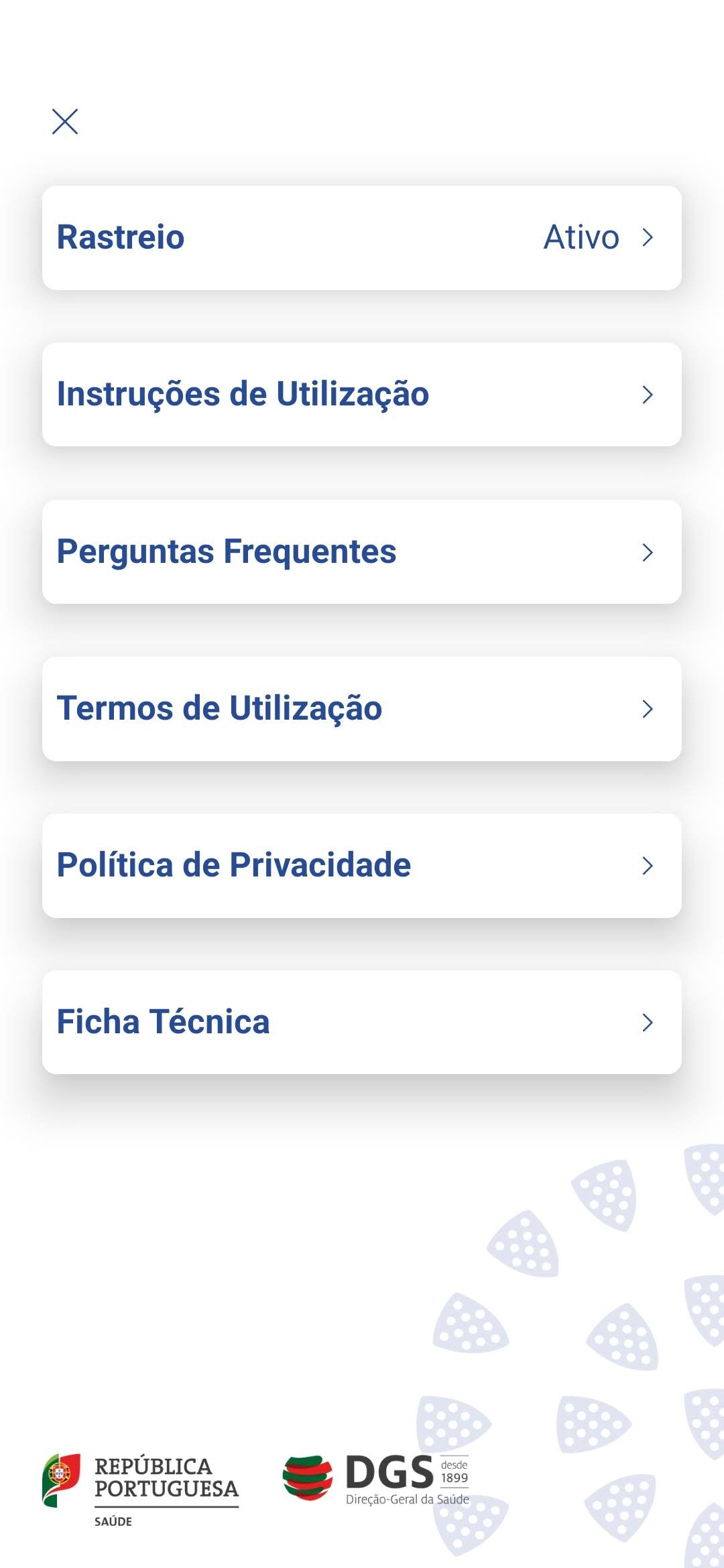Open Termos de Utilização
Viewport: 724px width, 1568px height.
click(x=362, y=709)
